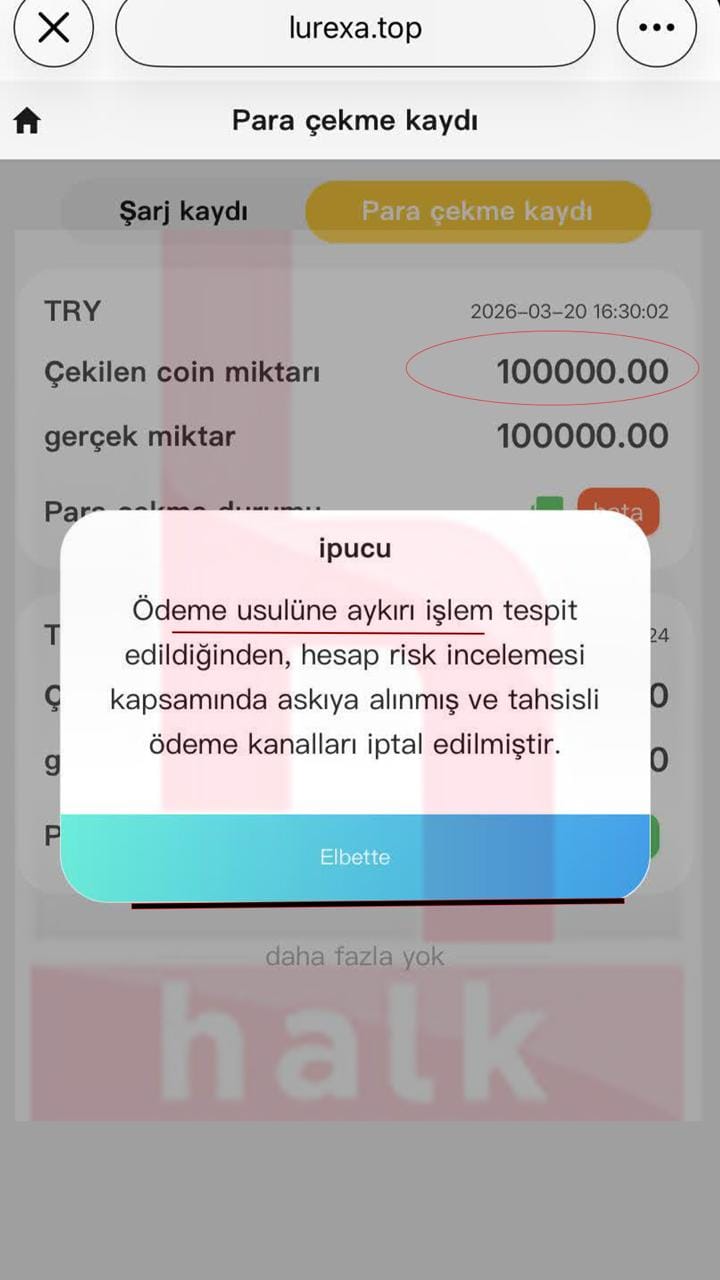Switch to the Şarj kaydı tab
This screenshot has width=720, height=1280.
tap(184, 212)
